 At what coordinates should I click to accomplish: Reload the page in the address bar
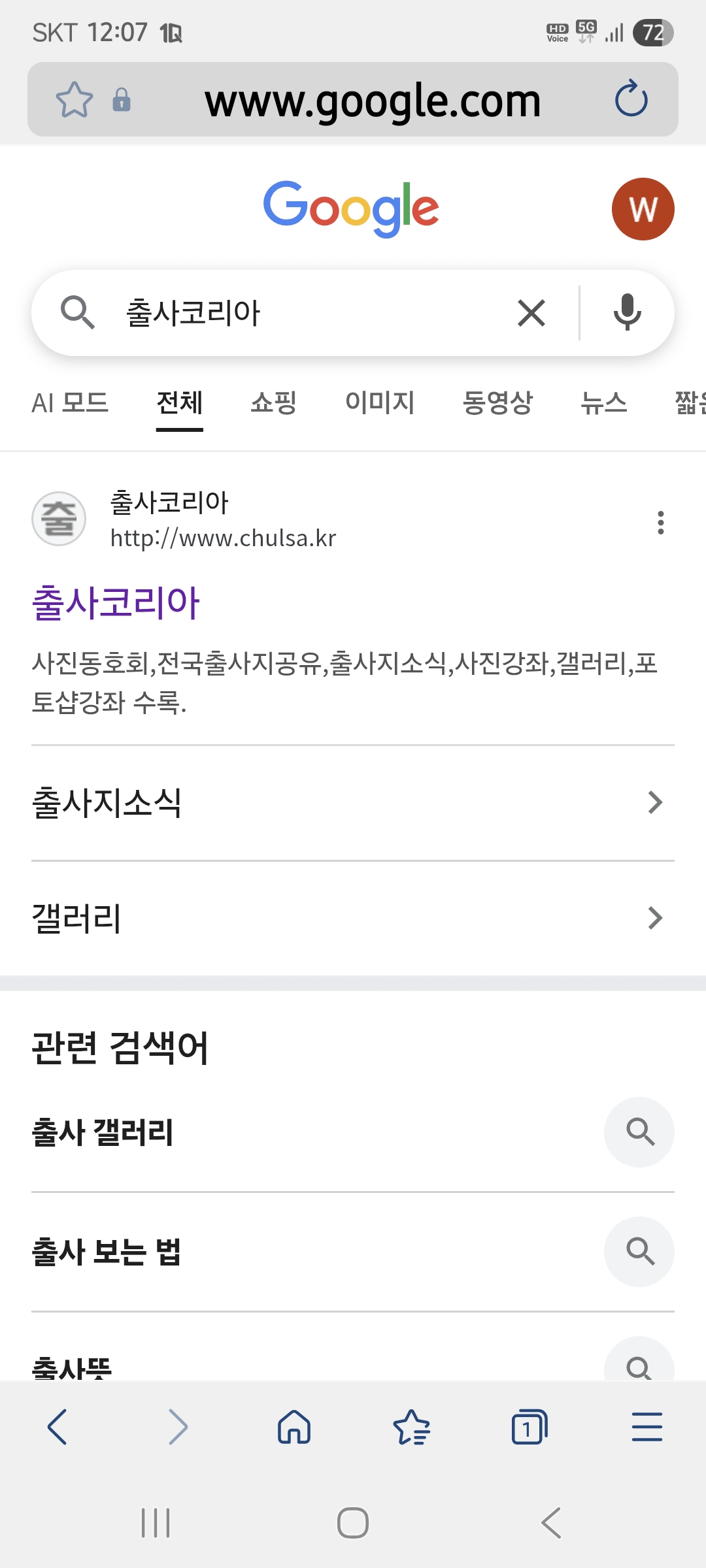631,99
